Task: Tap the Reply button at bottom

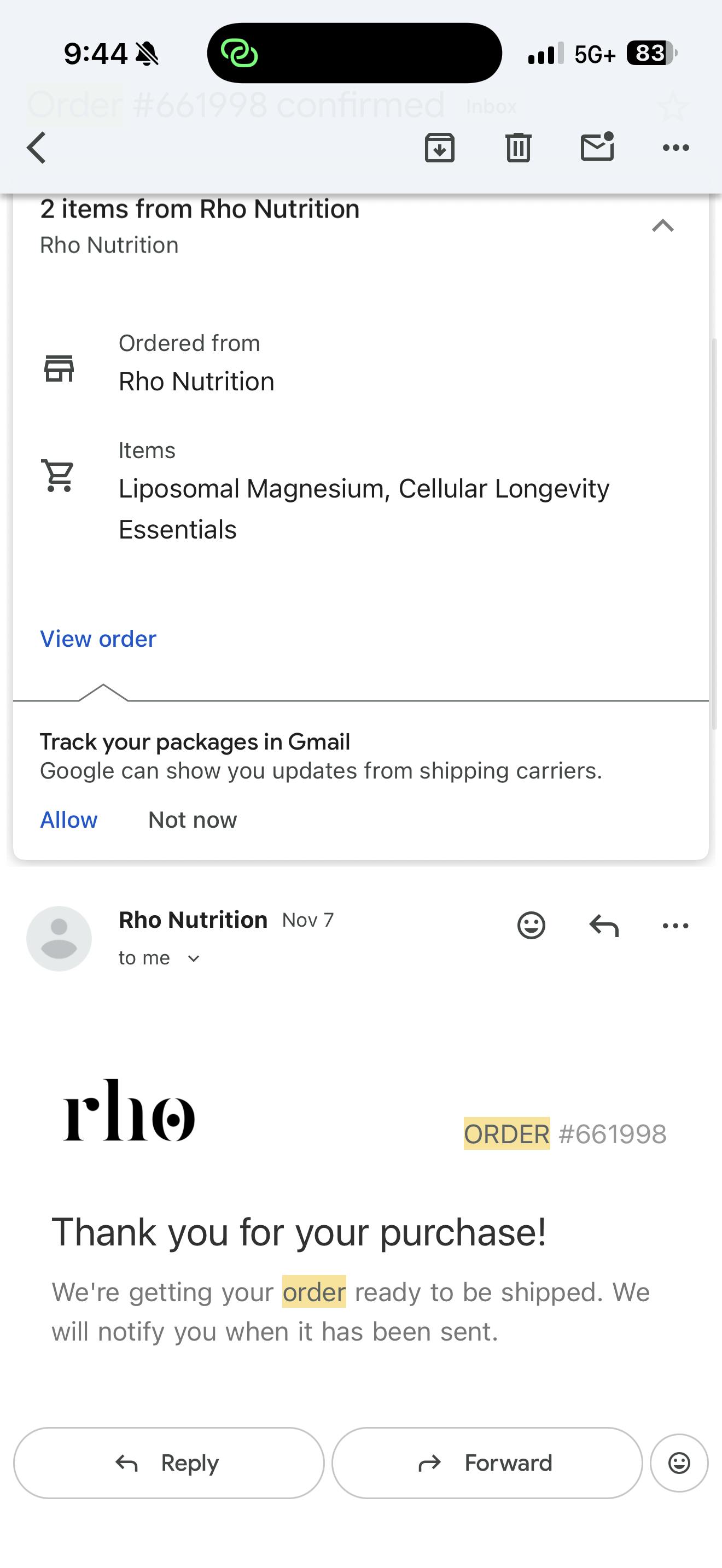Action: point(168,1462)
